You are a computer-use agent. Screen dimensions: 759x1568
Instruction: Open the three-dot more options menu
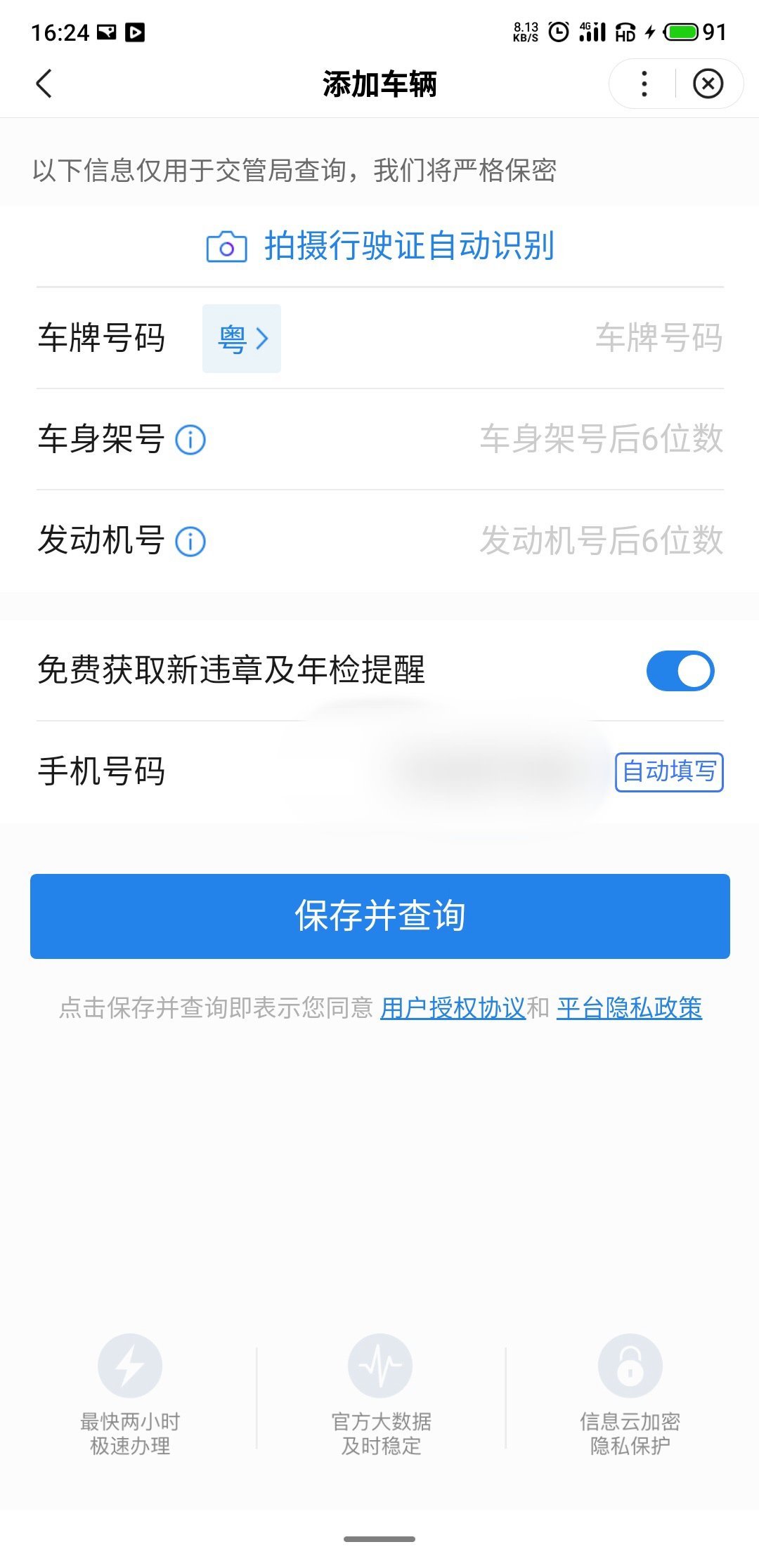point(644,84)
